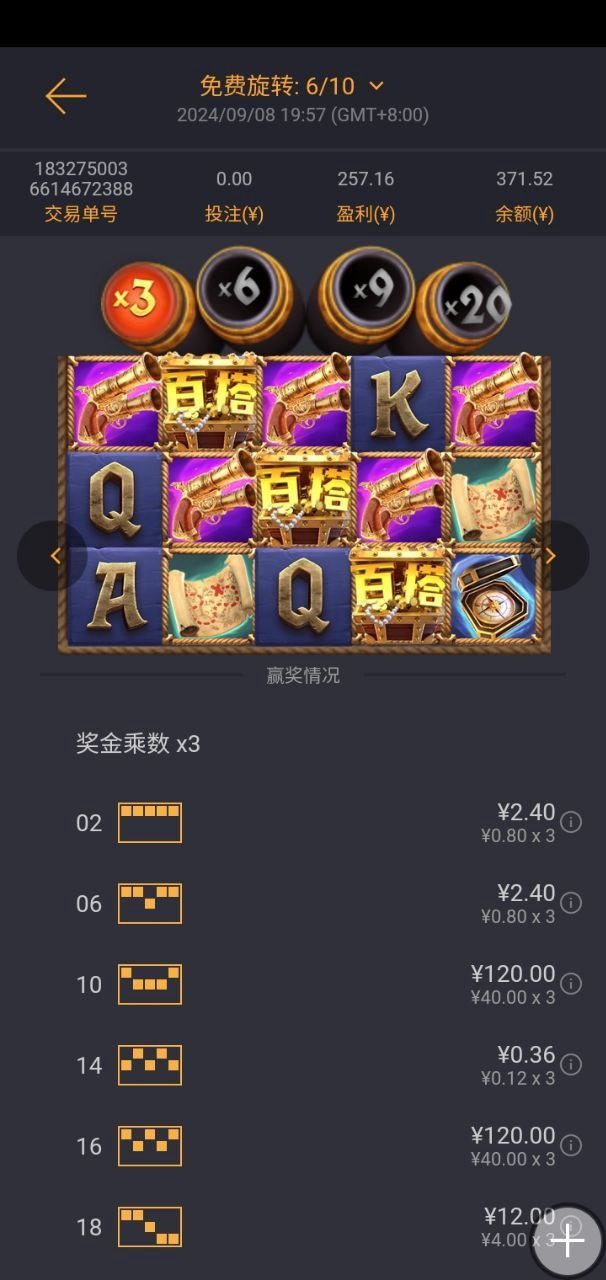Viewport: 606px width, 1280px height.
Task: Open info for payline 02
Action: coord(571,822)
